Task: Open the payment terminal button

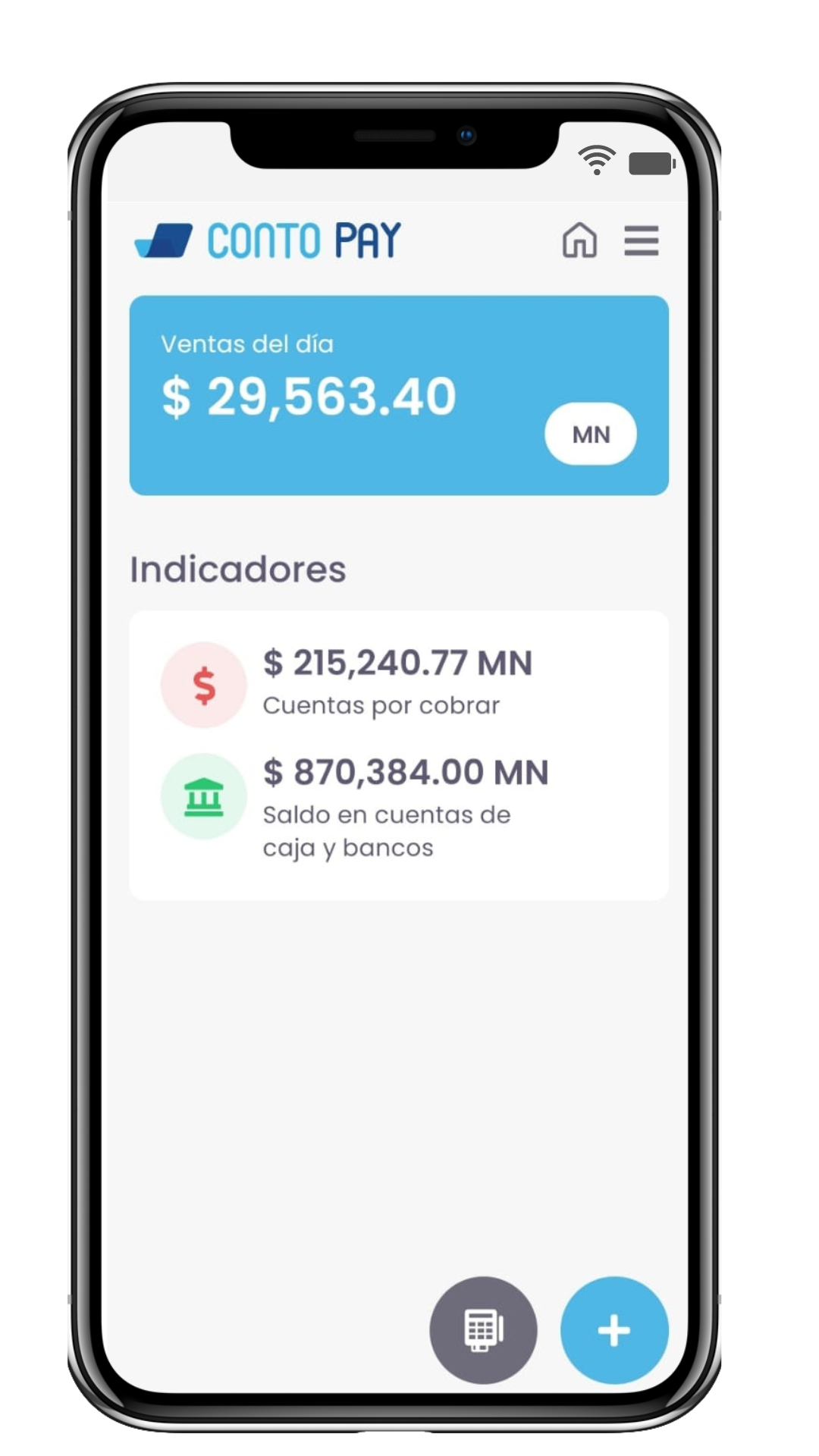Action: [483, 1330]
